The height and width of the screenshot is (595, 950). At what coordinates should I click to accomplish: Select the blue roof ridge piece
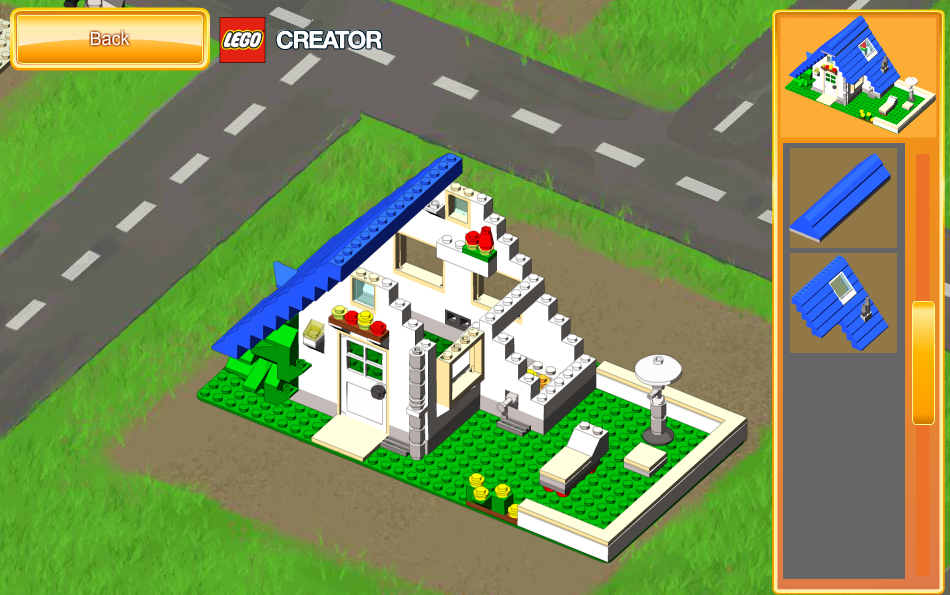[x=843, y=198]
